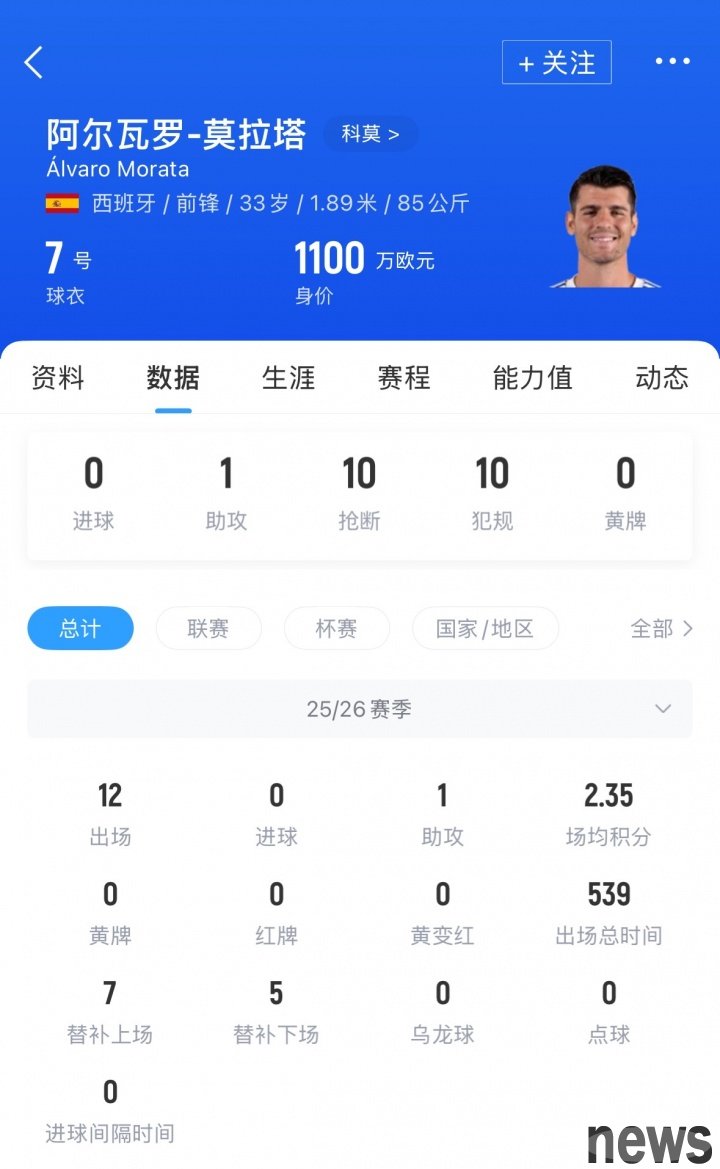Go back using the top-left arrow

point(34,63)
